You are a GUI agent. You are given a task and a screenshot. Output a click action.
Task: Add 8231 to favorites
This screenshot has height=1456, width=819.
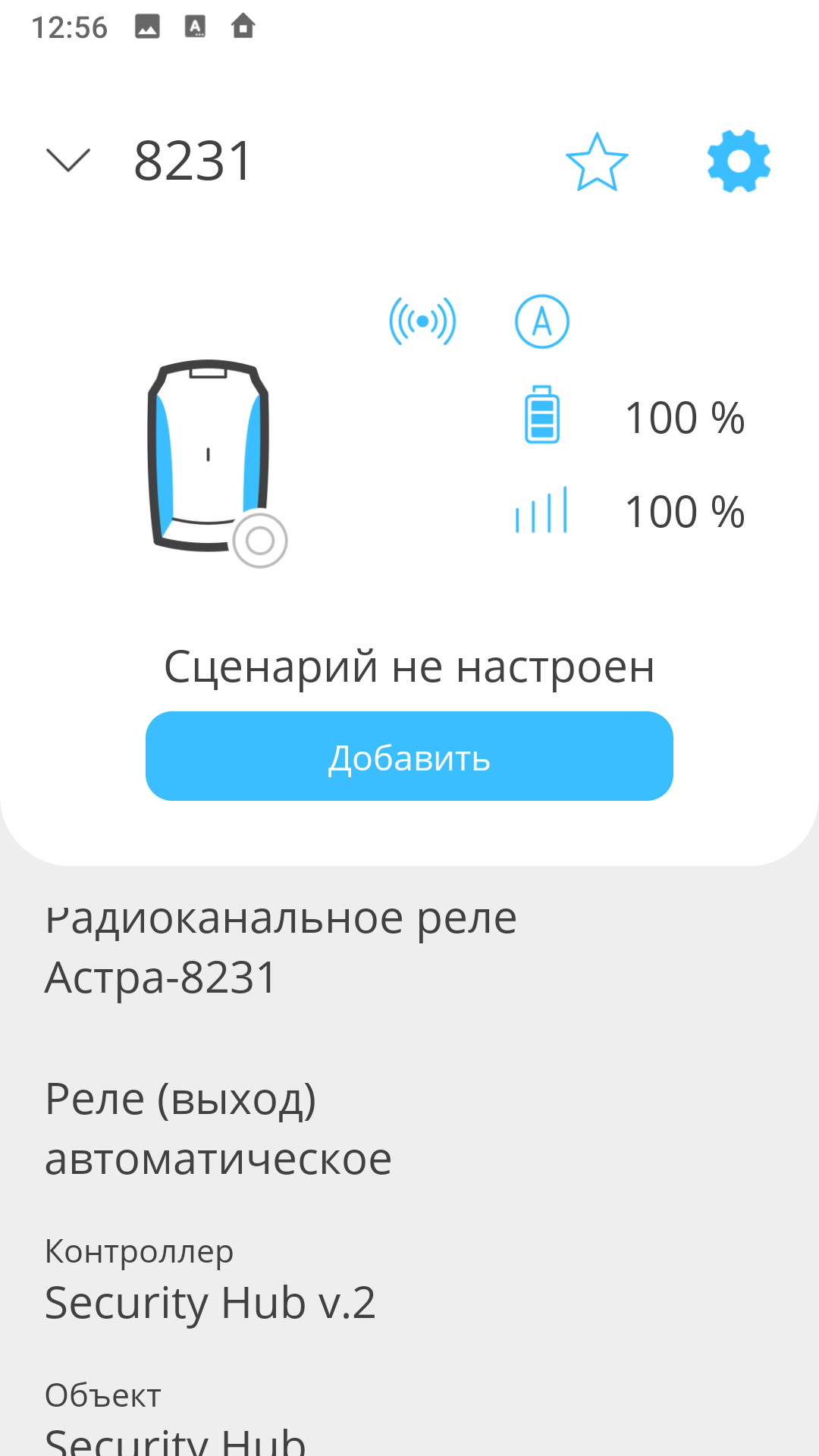click(597, 162)
